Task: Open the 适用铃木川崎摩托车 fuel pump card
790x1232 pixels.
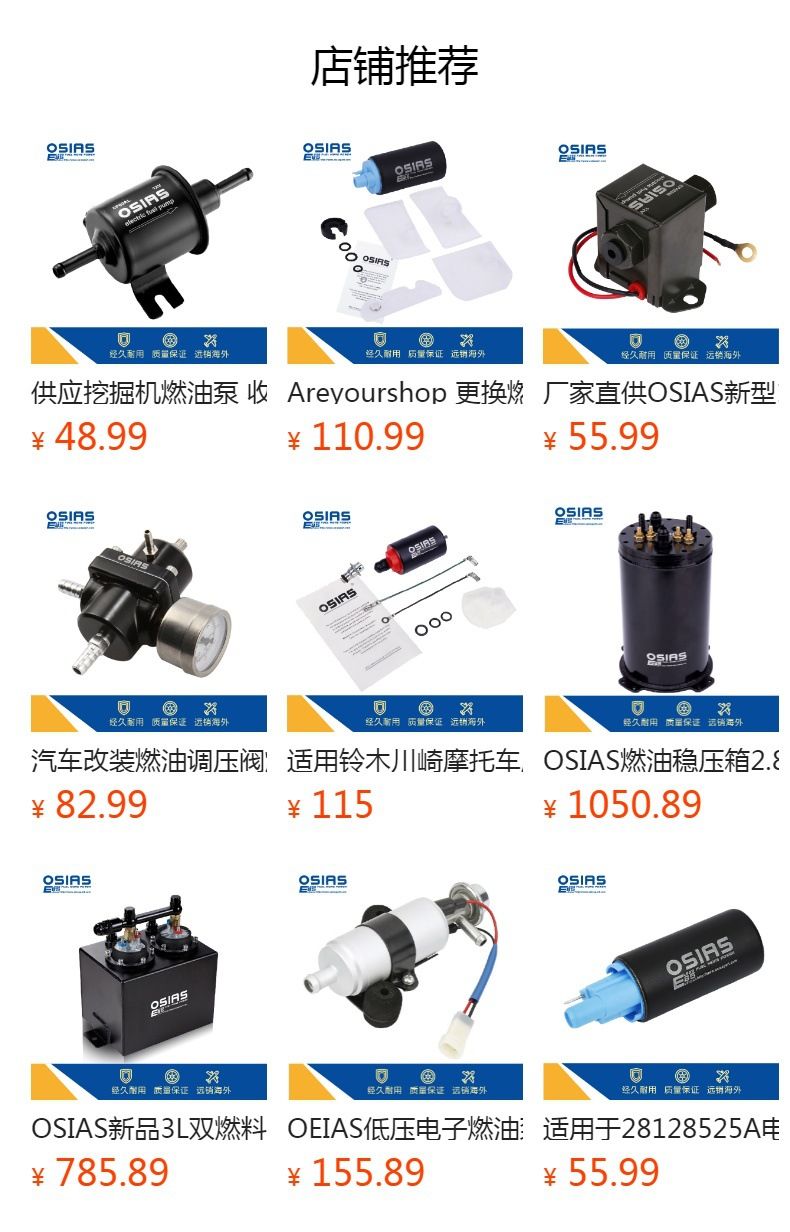Action: pos(405,661)
